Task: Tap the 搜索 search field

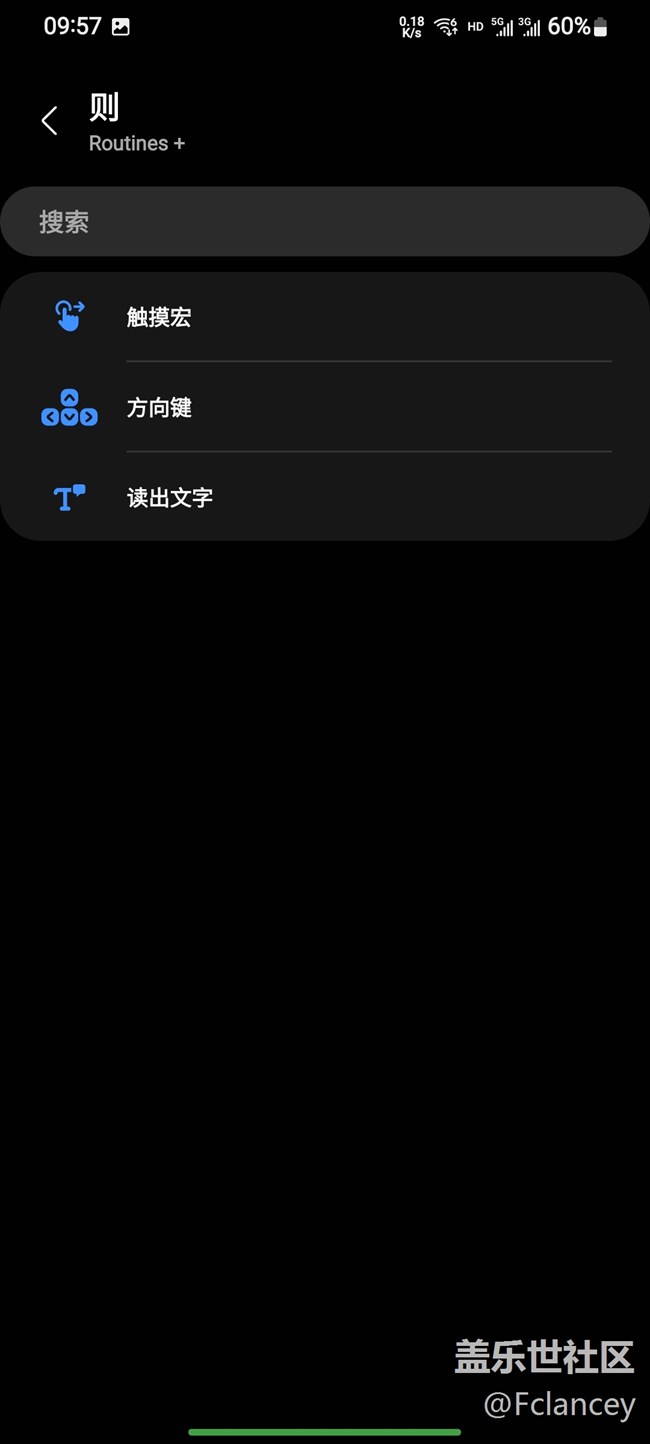Action: pyautogui.click(x=324, y=222)
